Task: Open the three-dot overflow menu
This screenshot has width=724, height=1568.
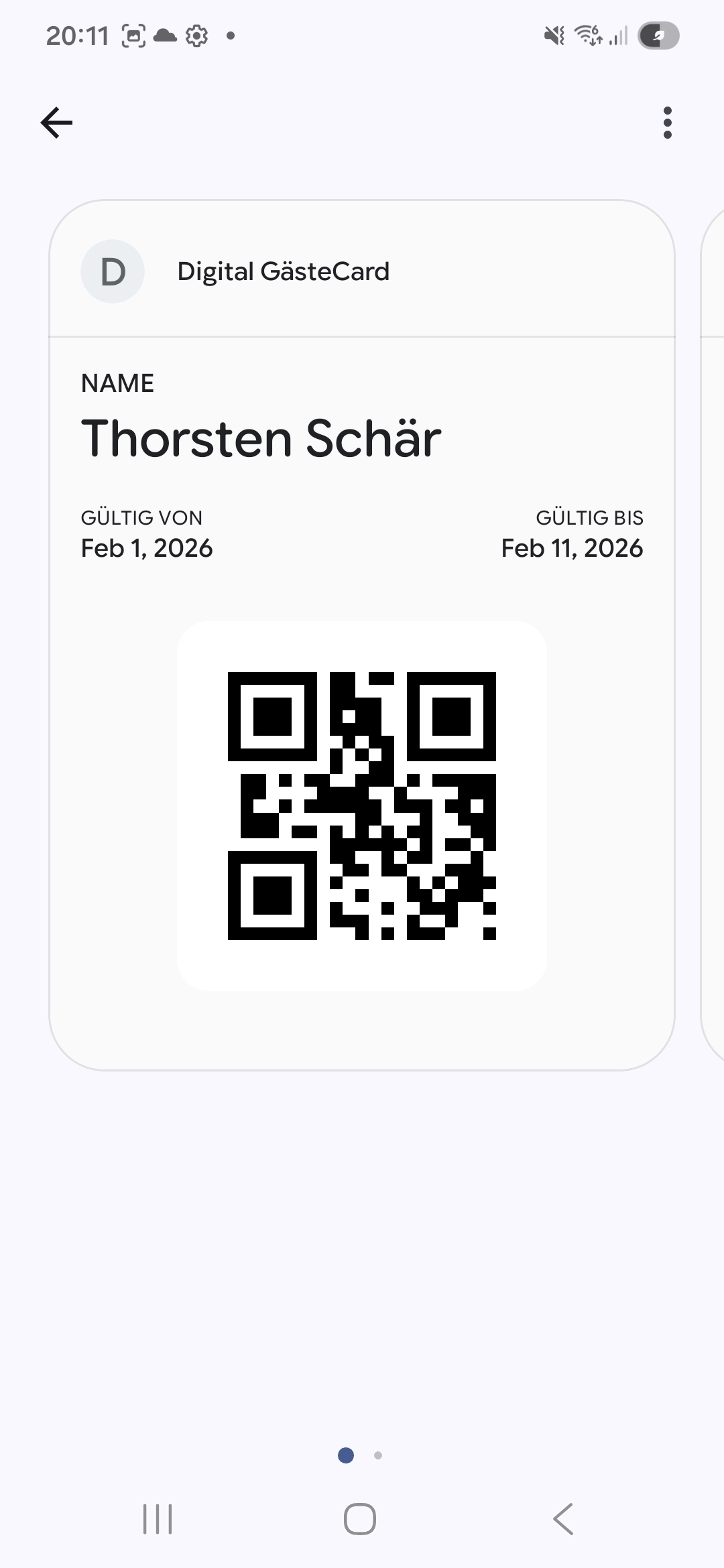Action: [667, 123]
